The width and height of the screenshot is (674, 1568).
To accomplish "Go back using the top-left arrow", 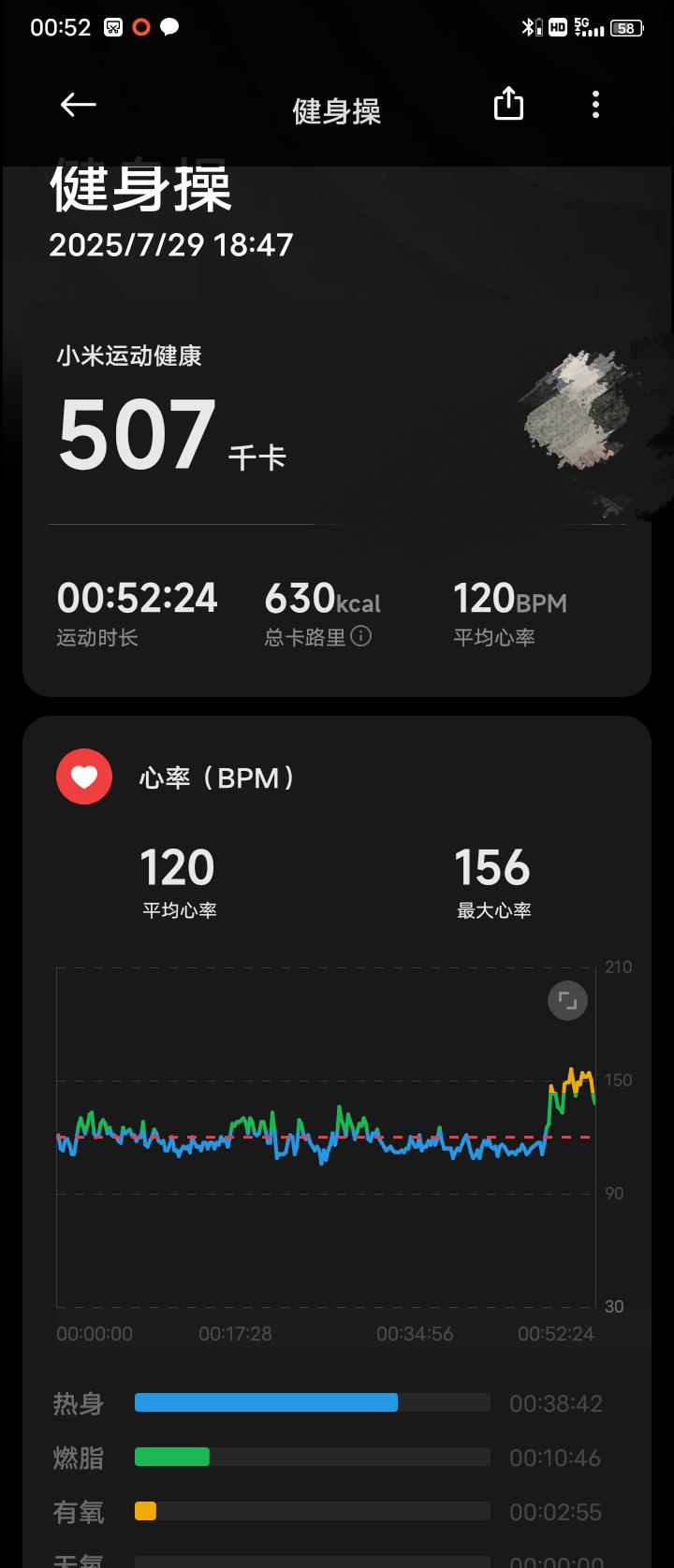I will tap(79, 105).
